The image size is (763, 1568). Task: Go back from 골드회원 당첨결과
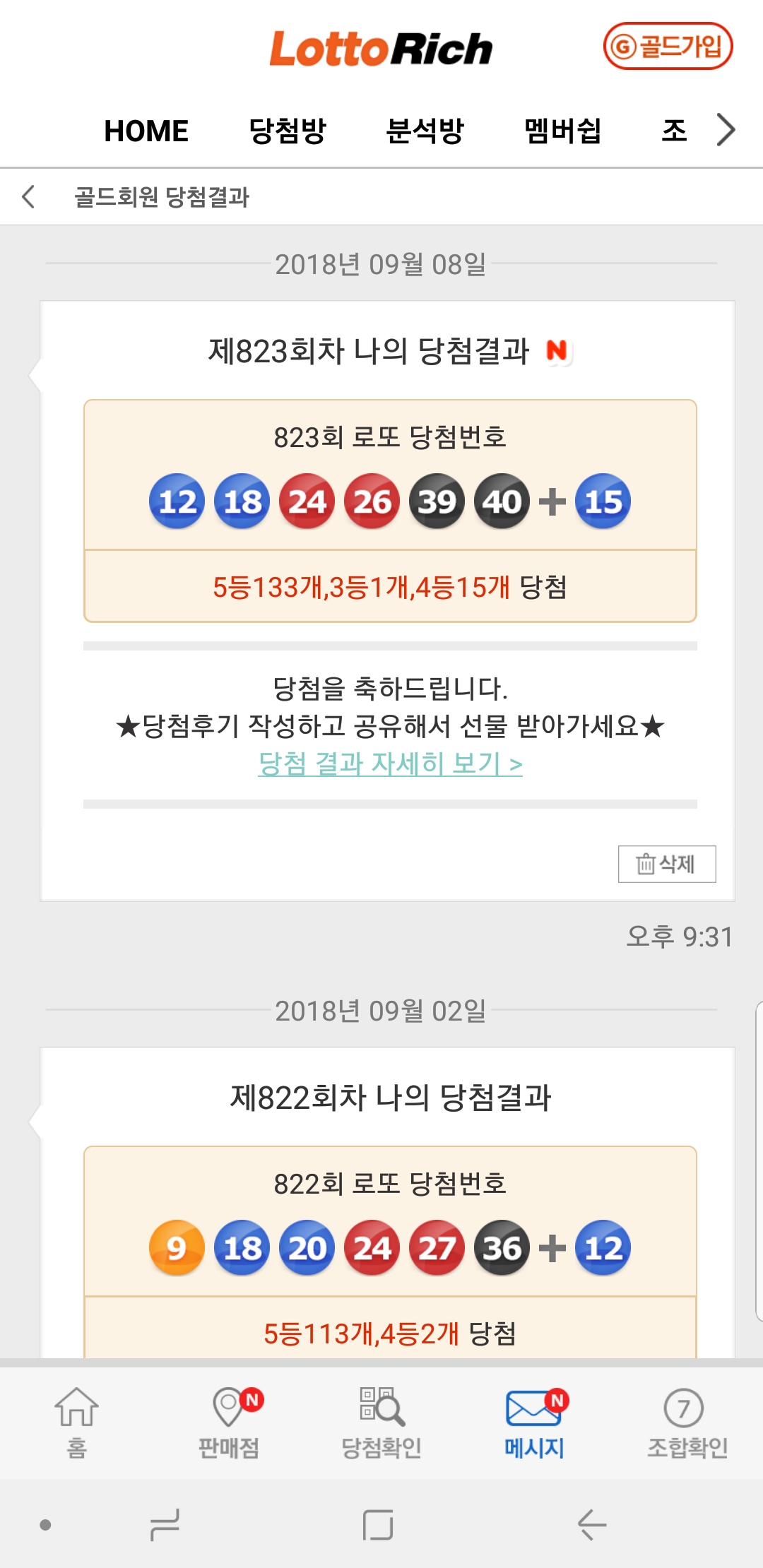29,196
